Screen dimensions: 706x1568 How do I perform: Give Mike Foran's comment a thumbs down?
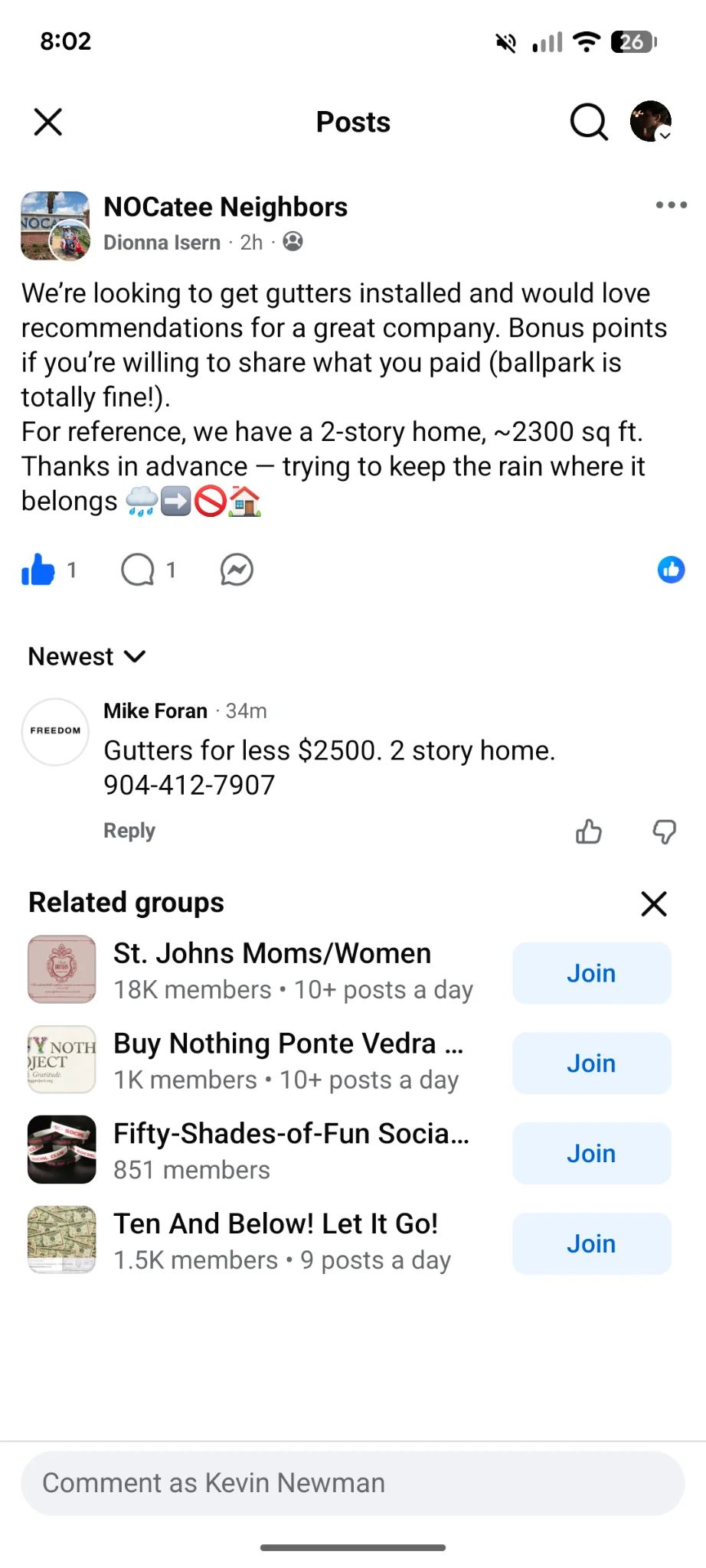(x=664, y=831)
